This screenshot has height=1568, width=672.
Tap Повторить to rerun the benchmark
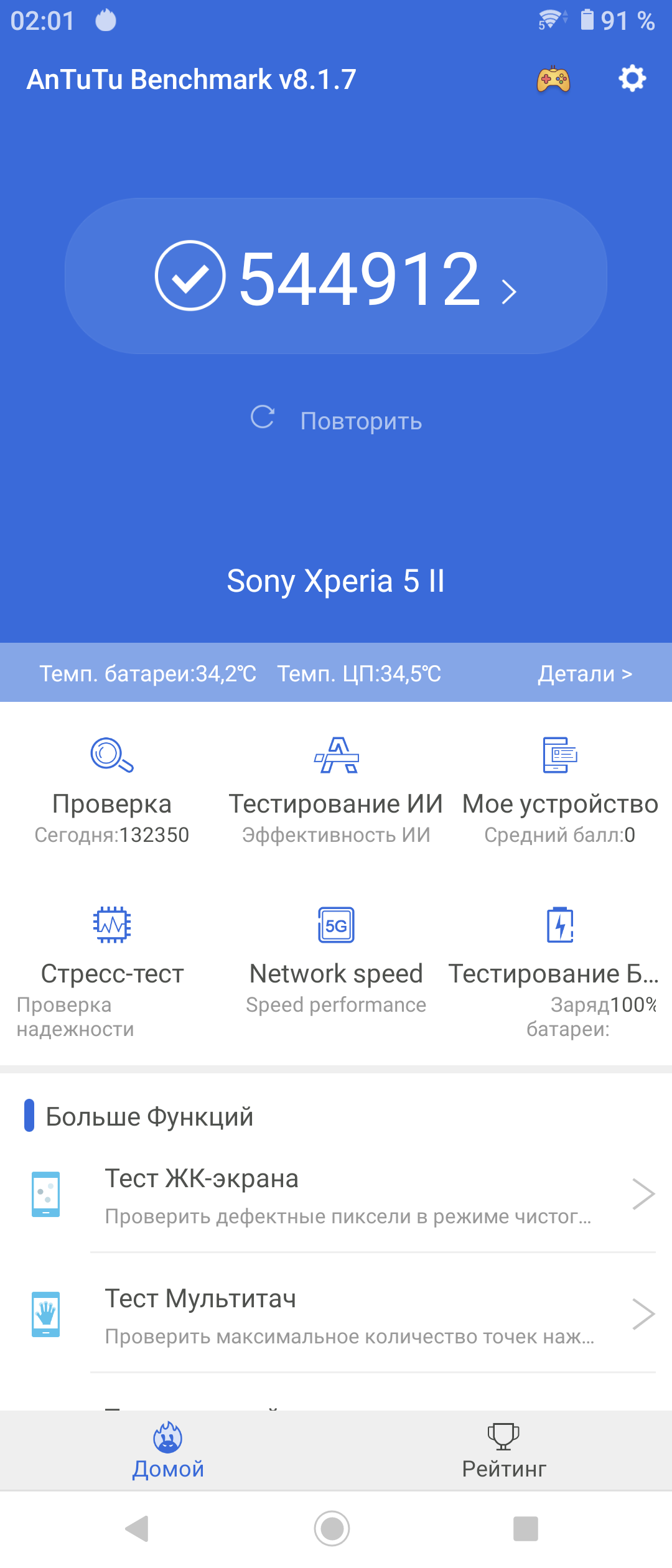(336, 420)
